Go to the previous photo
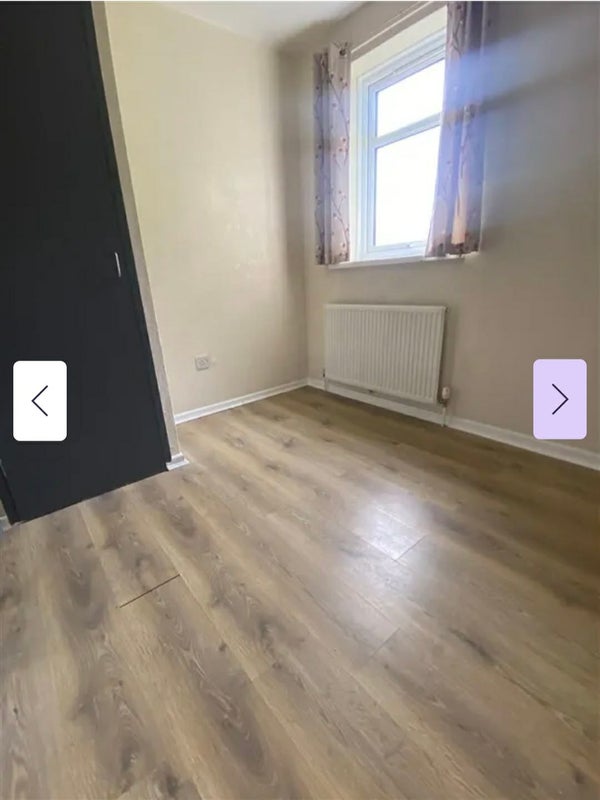 click(x=40, y=401)
